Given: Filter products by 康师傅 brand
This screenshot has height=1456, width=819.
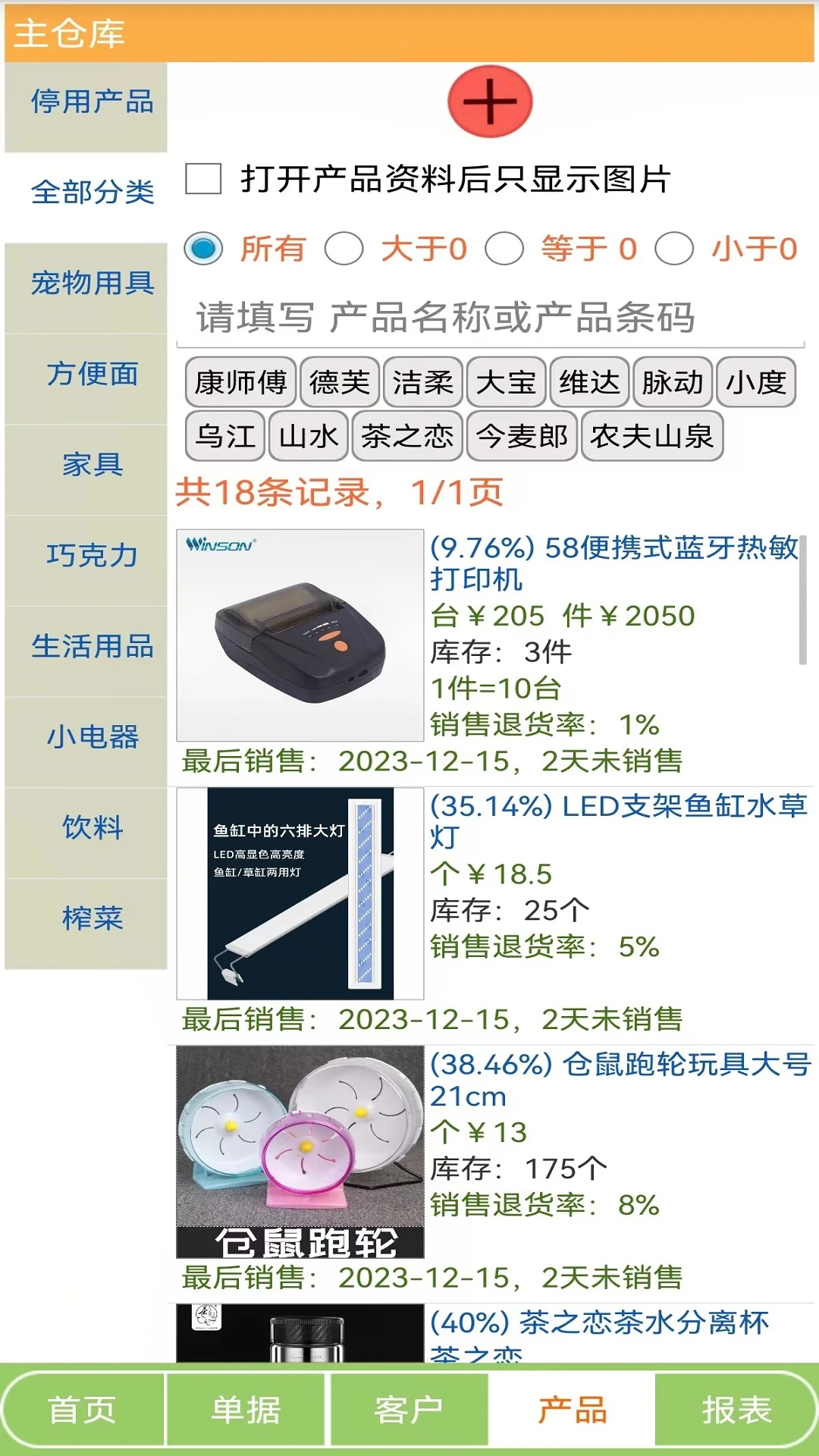Looking at the screenshot, I should [238, 383].
